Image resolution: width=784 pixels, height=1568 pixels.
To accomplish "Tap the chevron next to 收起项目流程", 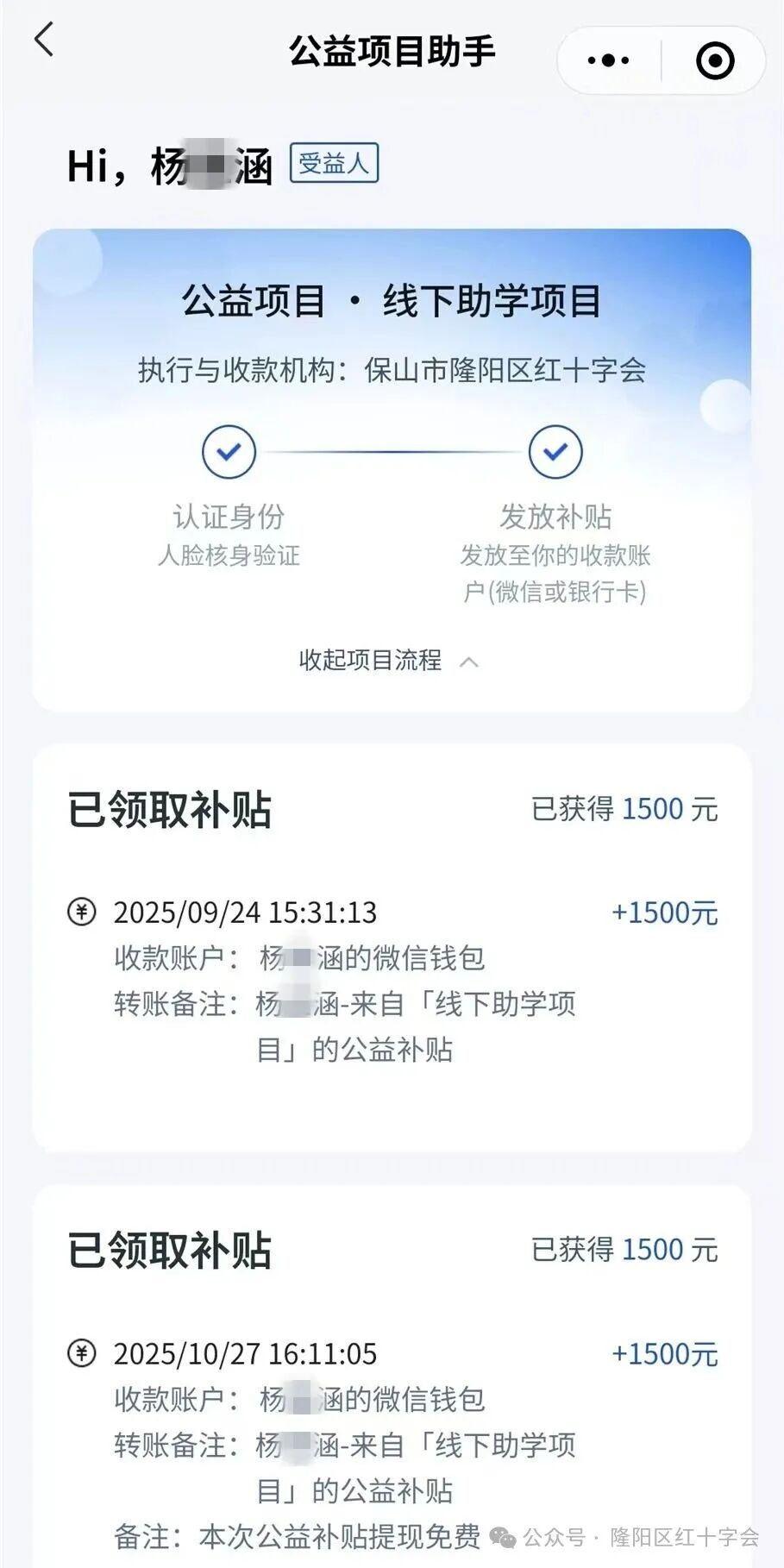I will coord(471,662).
